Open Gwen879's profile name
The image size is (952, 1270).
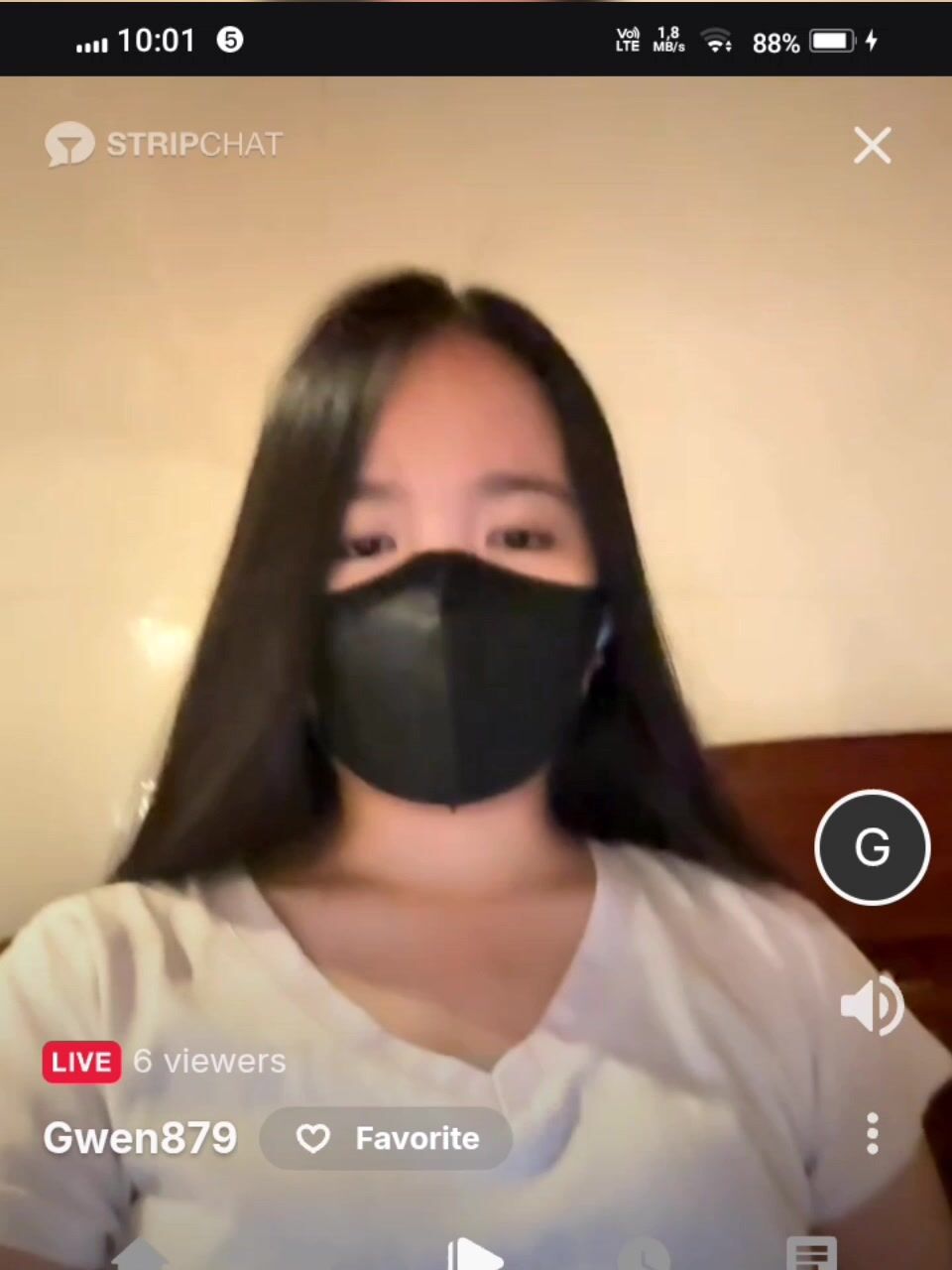pos(140,1138)
